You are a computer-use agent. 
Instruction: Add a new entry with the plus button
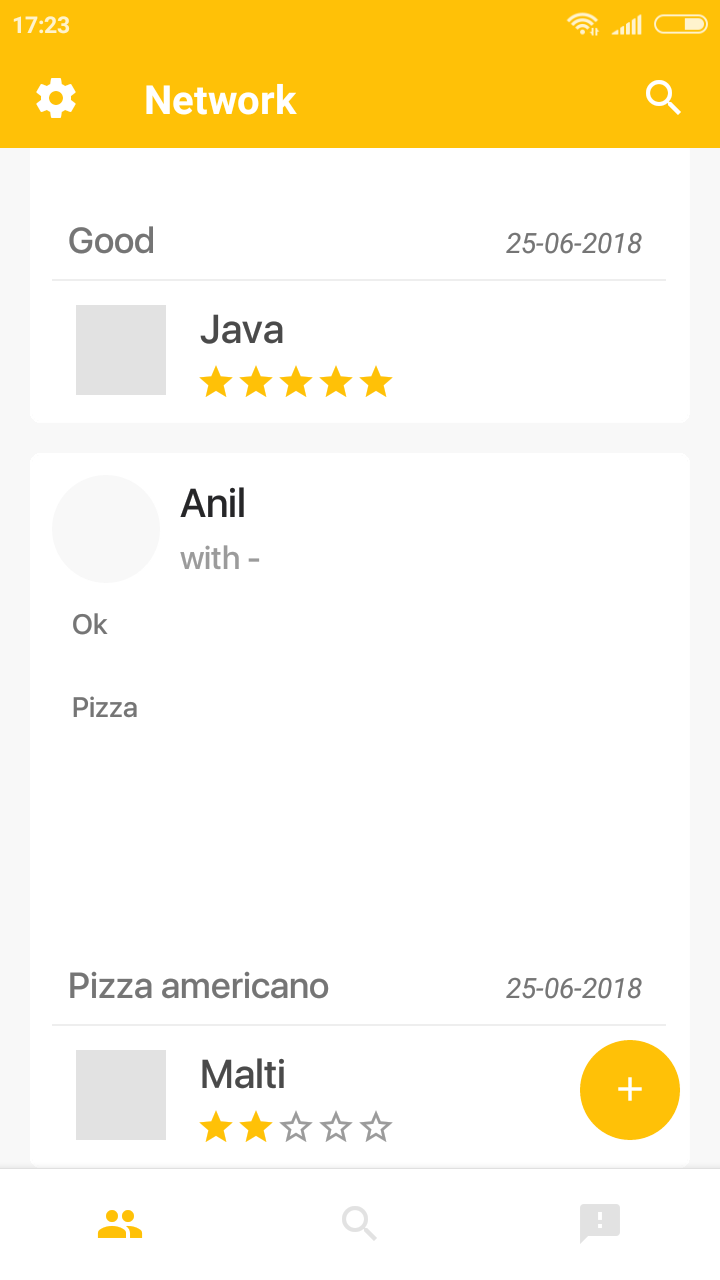pos(629,1090)
